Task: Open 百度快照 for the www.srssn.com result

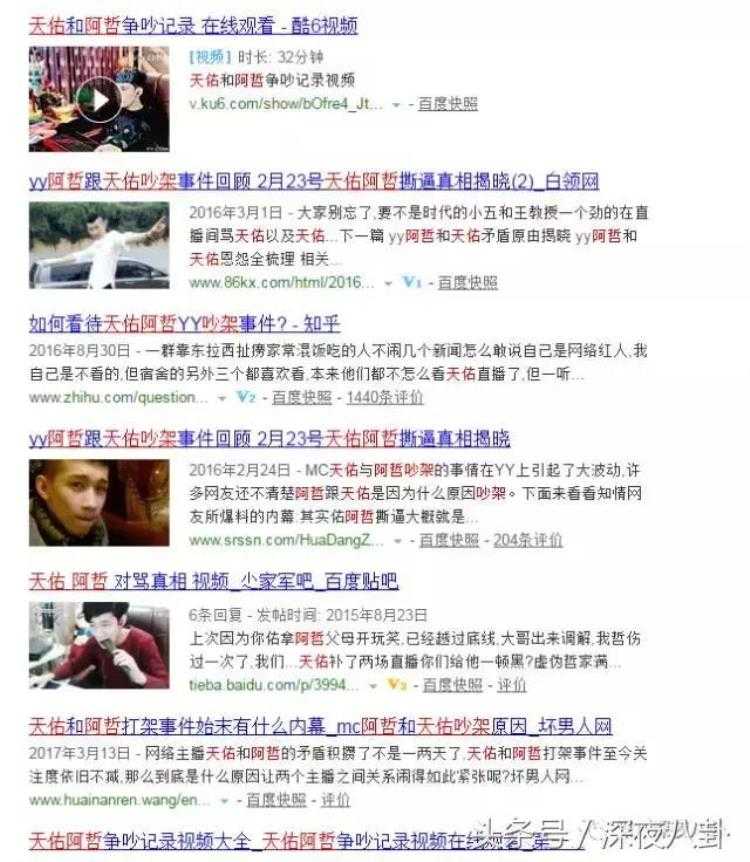Action: tap(449, 540)
